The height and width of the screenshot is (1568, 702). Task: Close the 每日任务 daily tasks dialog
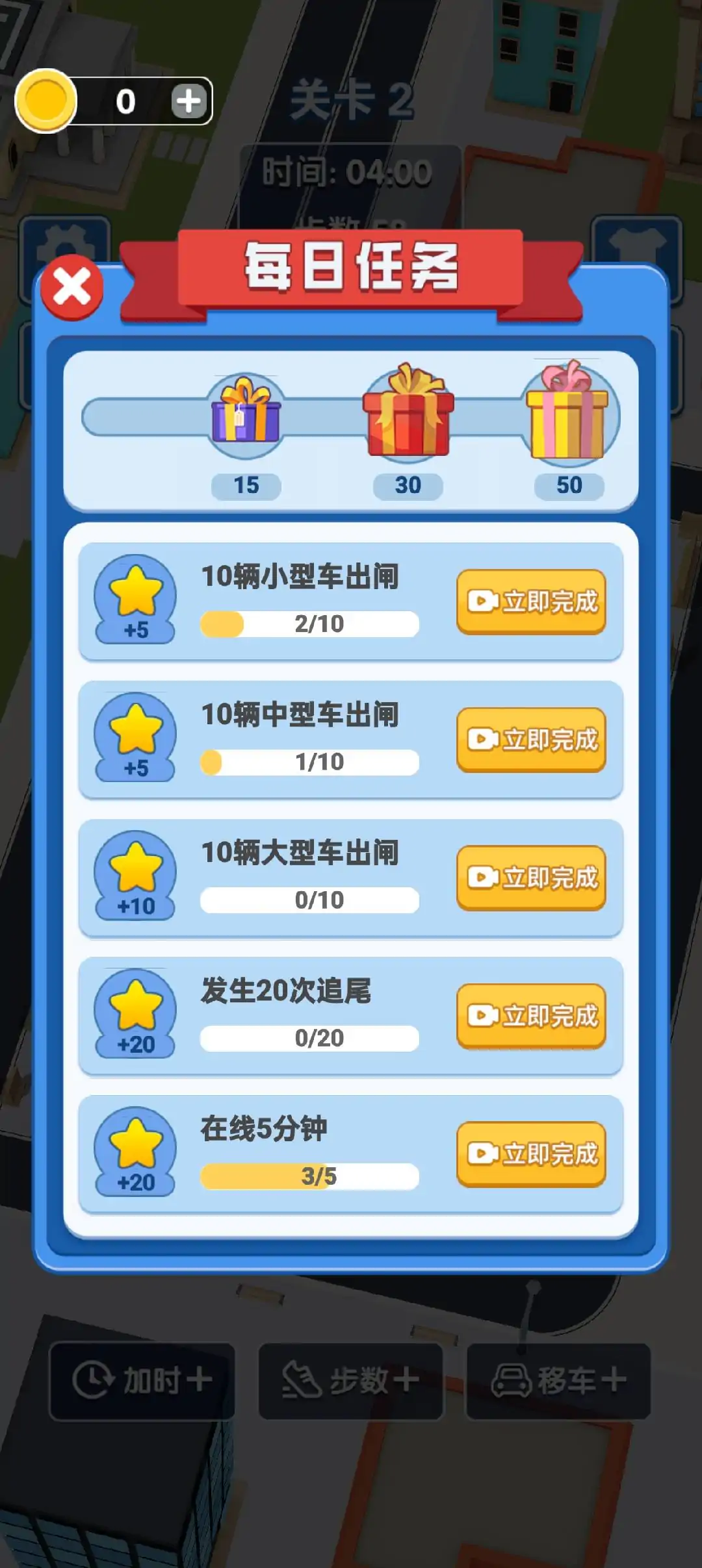(x=72, y=287)
